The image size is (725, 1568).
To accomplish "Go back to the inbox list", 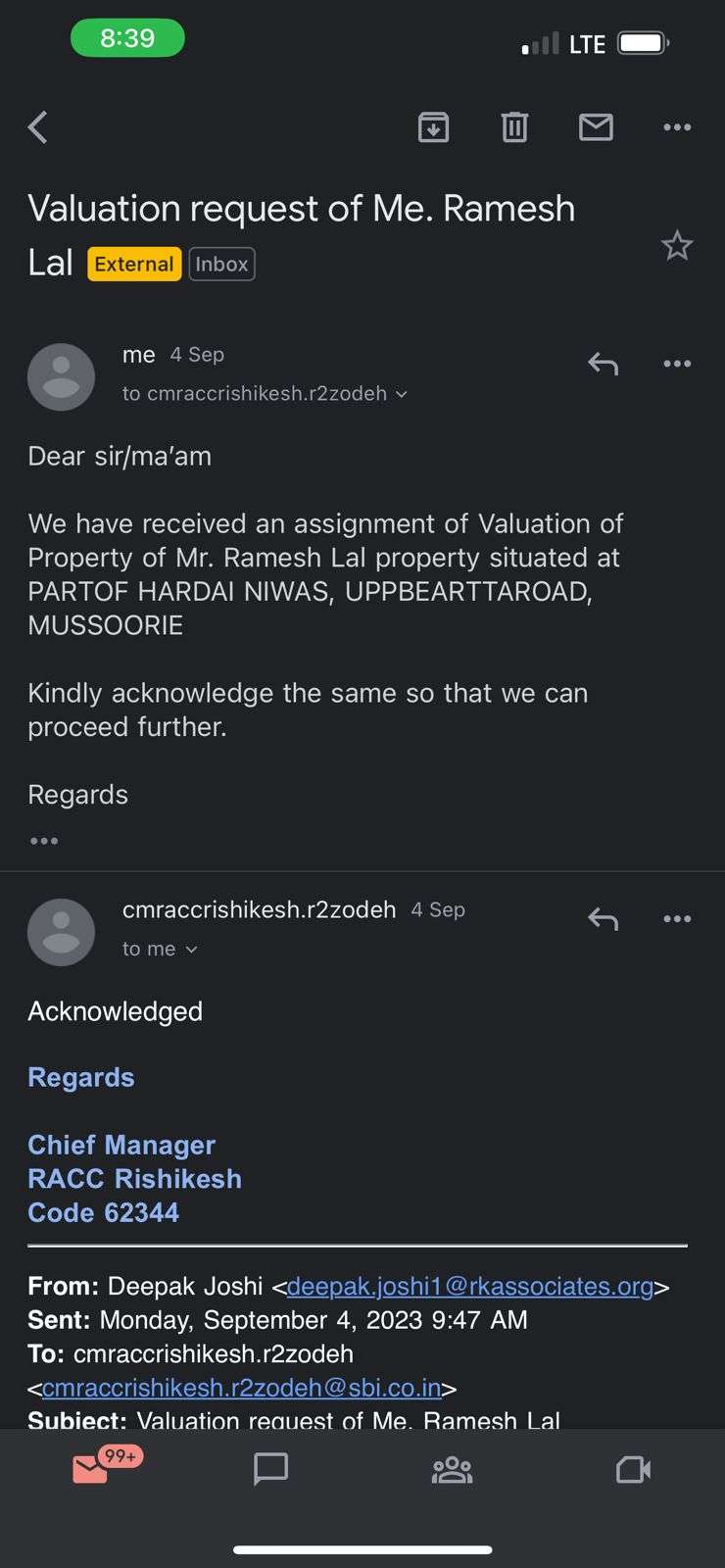I will coord(37,127).
